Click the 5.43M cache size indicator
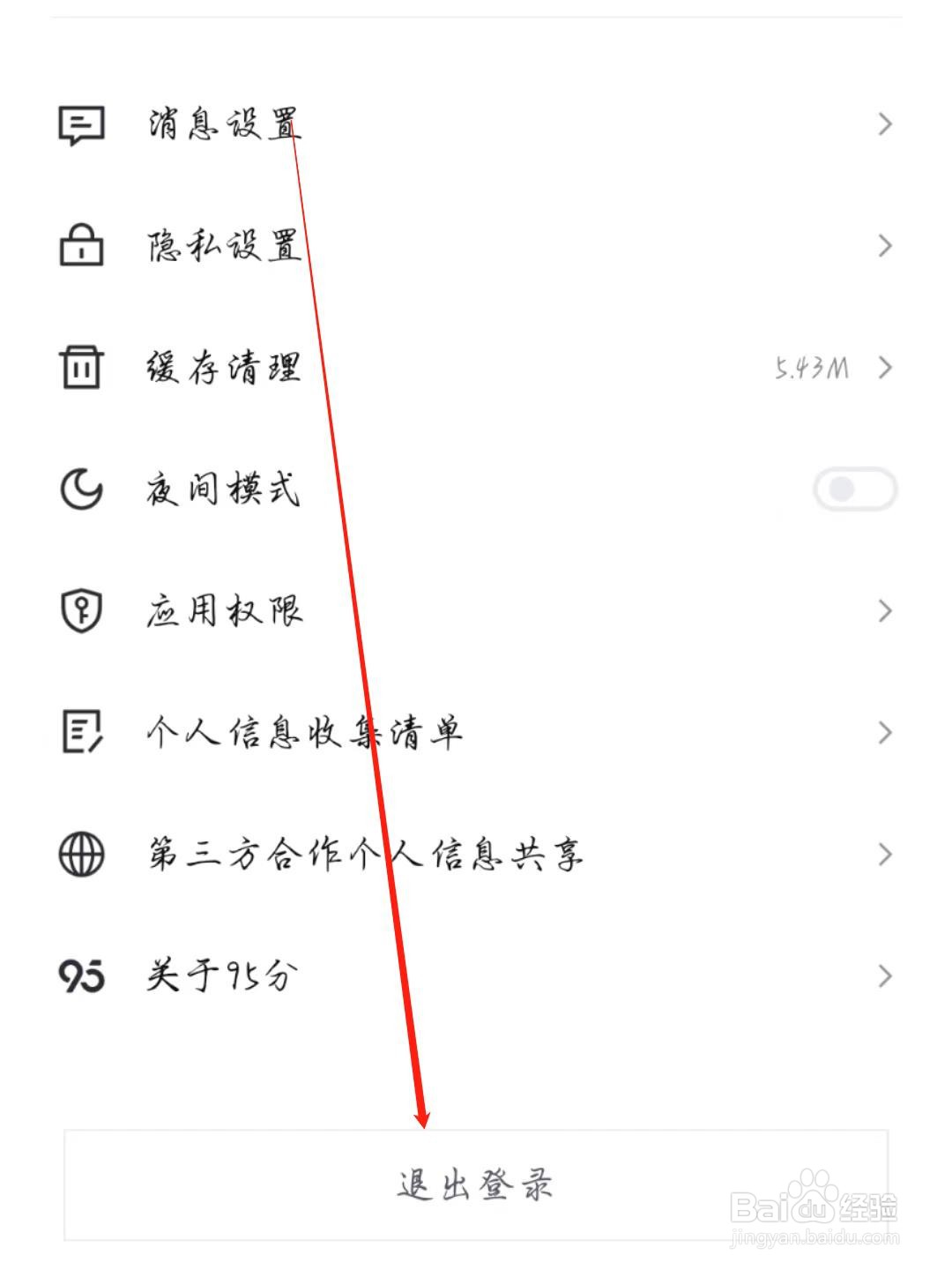The width and height of the screenshot is (952, 1270). [809, 369]
